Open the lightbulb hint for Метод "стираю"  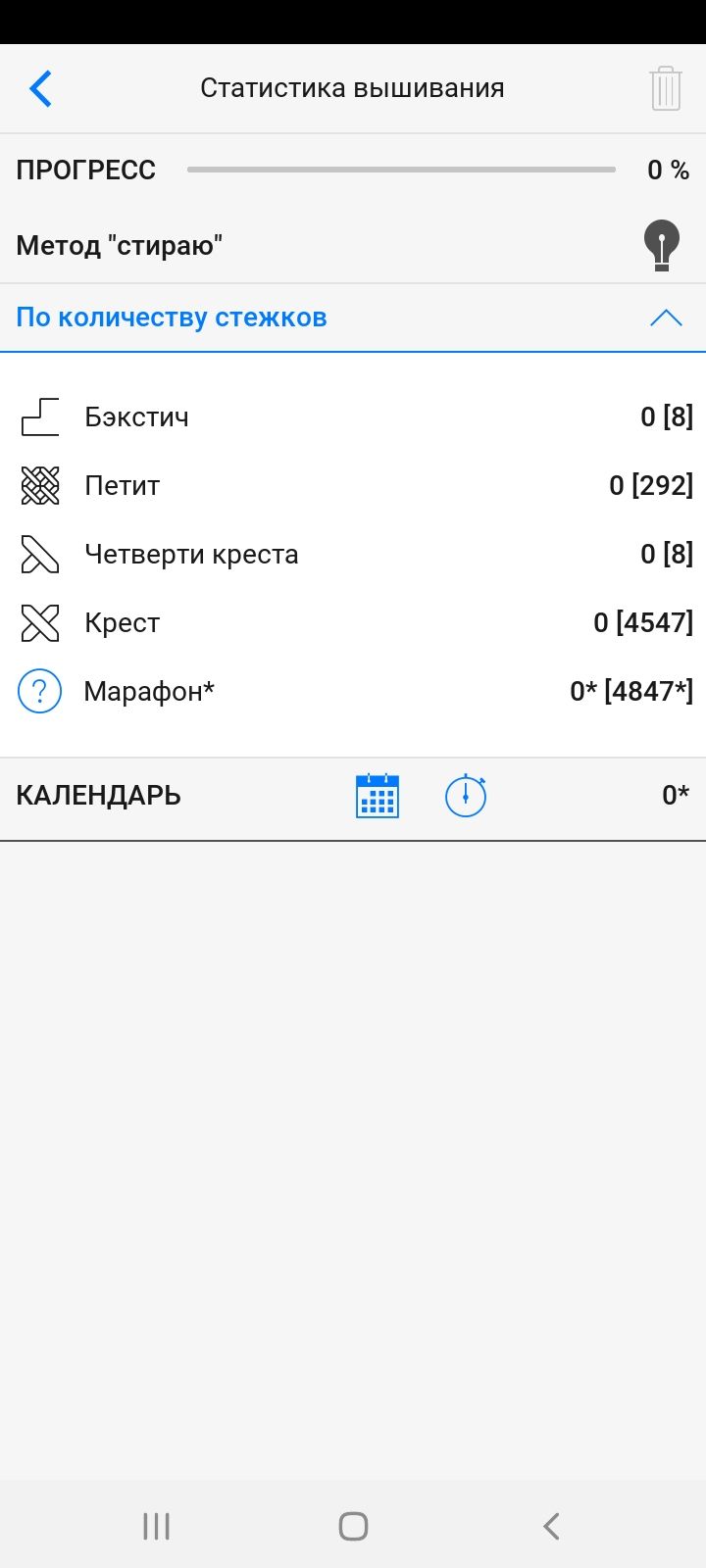pos(661,245)
